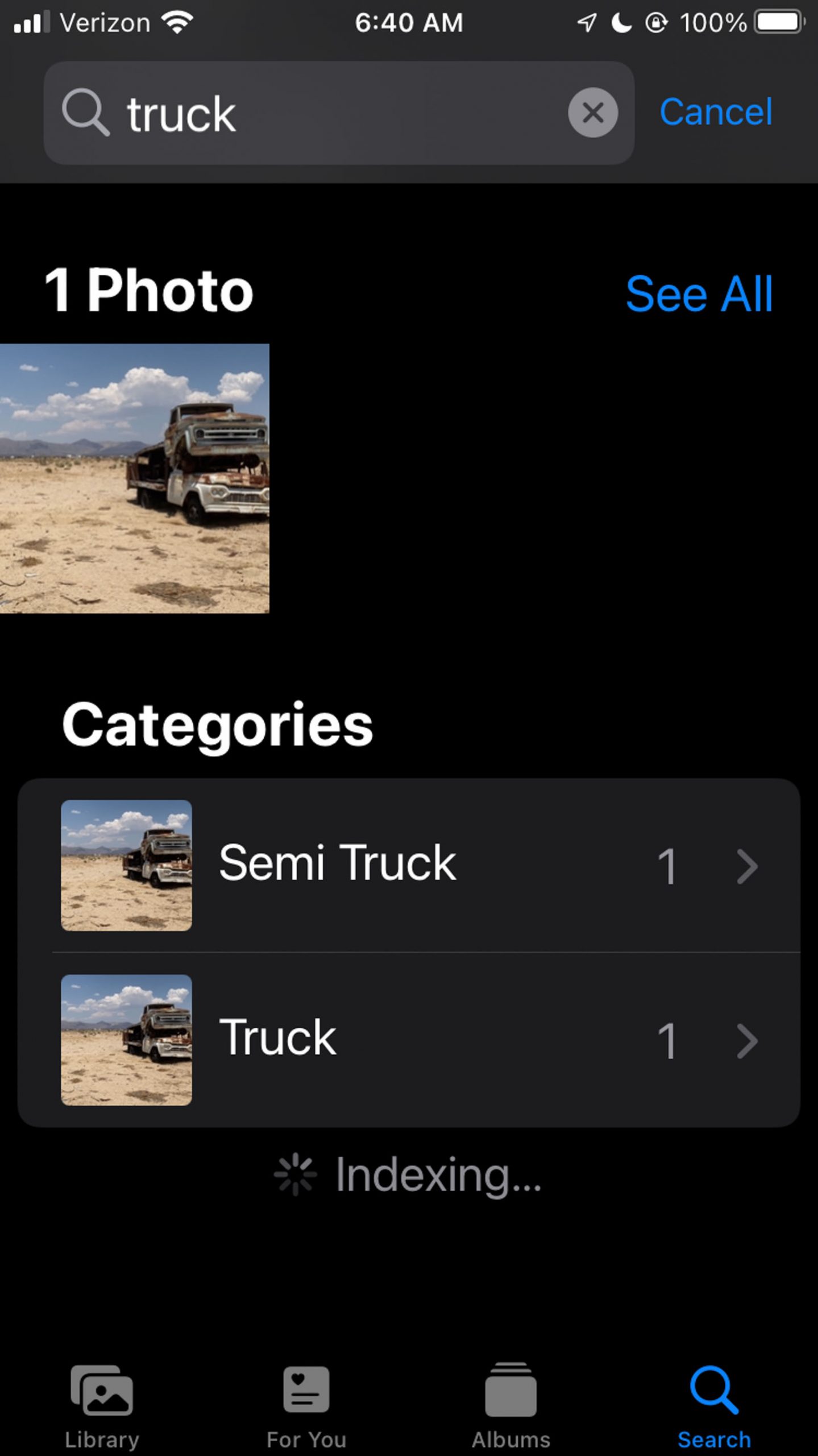Open See All photo results
818x1456 pixels.
699,294
